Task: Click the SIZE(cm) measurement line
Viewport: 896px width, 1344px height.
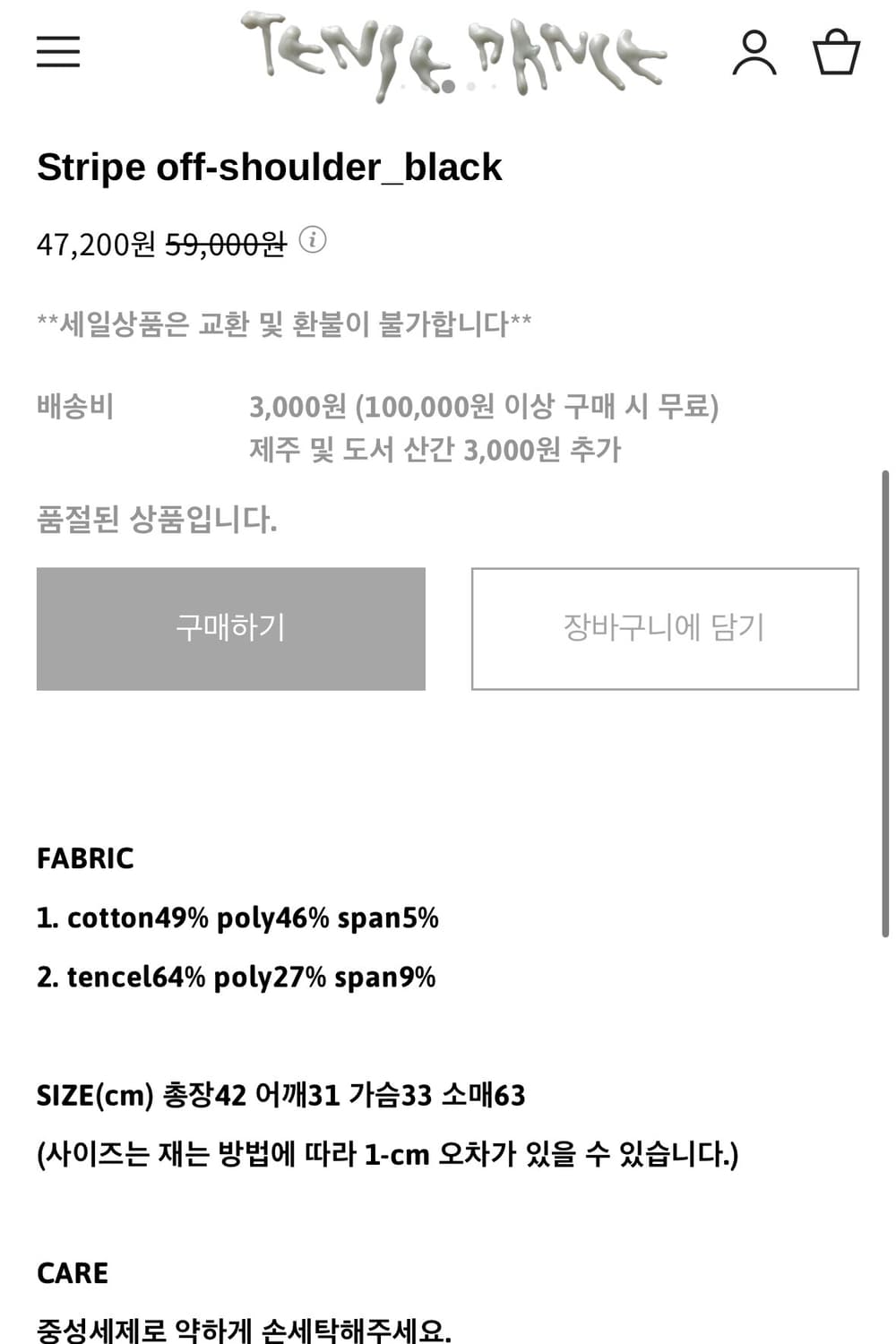Action: [282, 1094]
